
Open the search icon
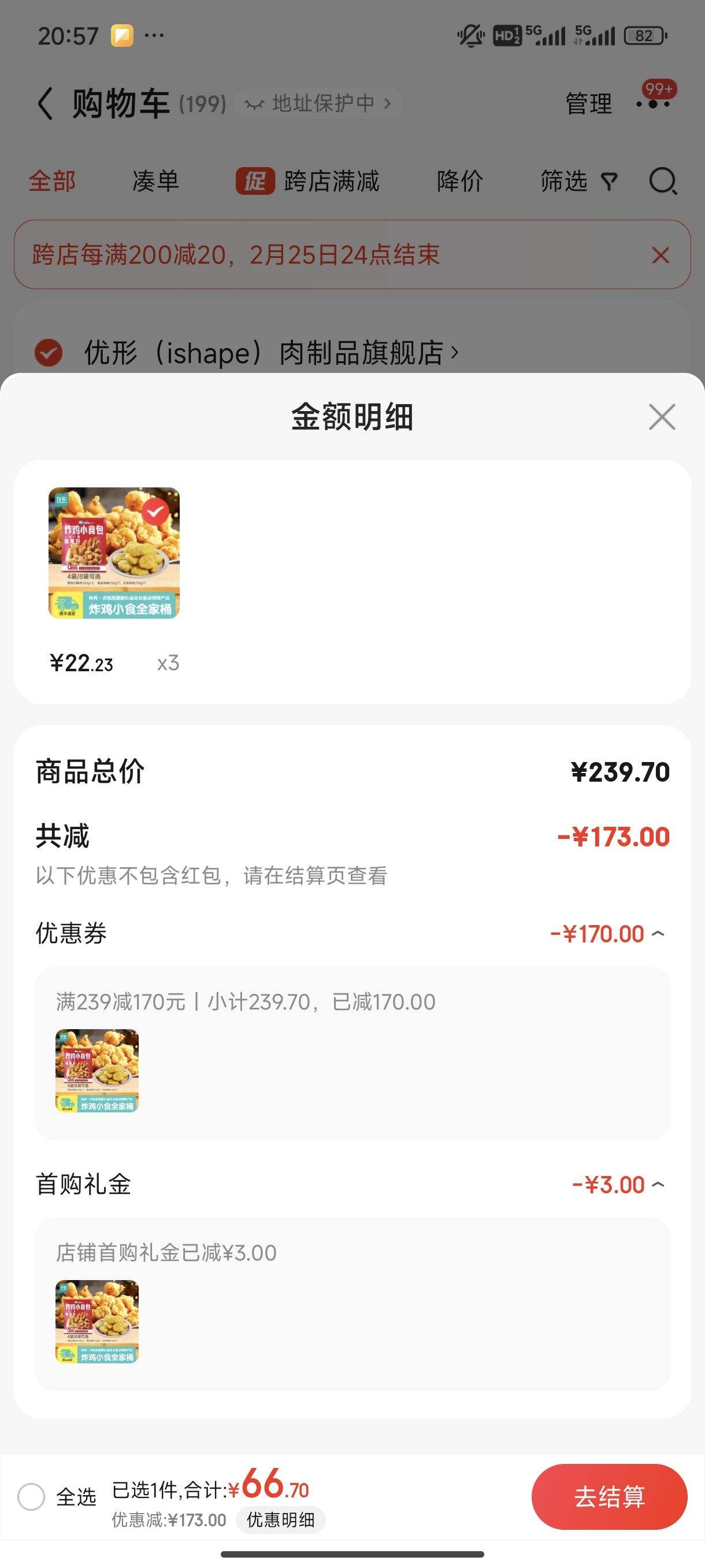[662, 181]
